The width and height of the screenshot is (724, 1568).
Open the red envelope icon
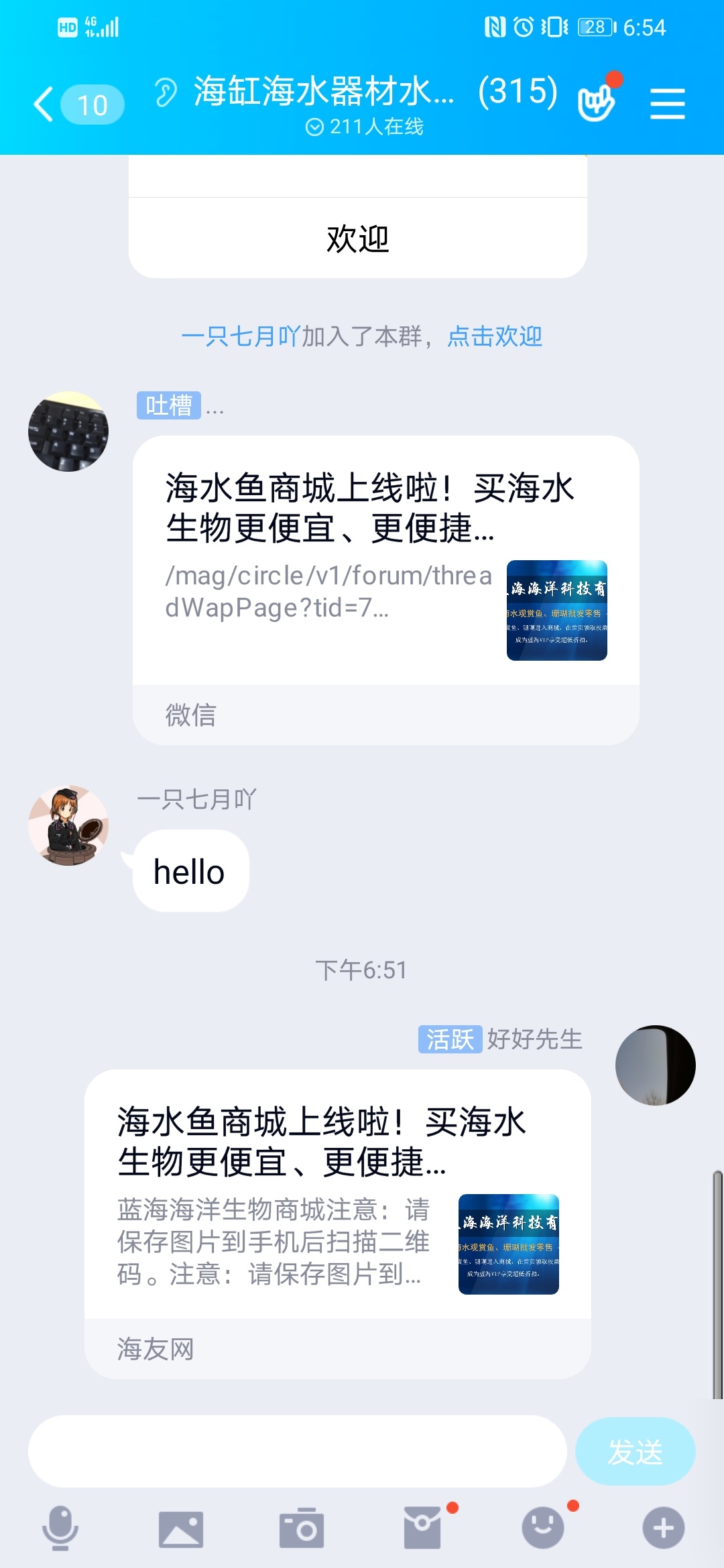[422, 1528]
